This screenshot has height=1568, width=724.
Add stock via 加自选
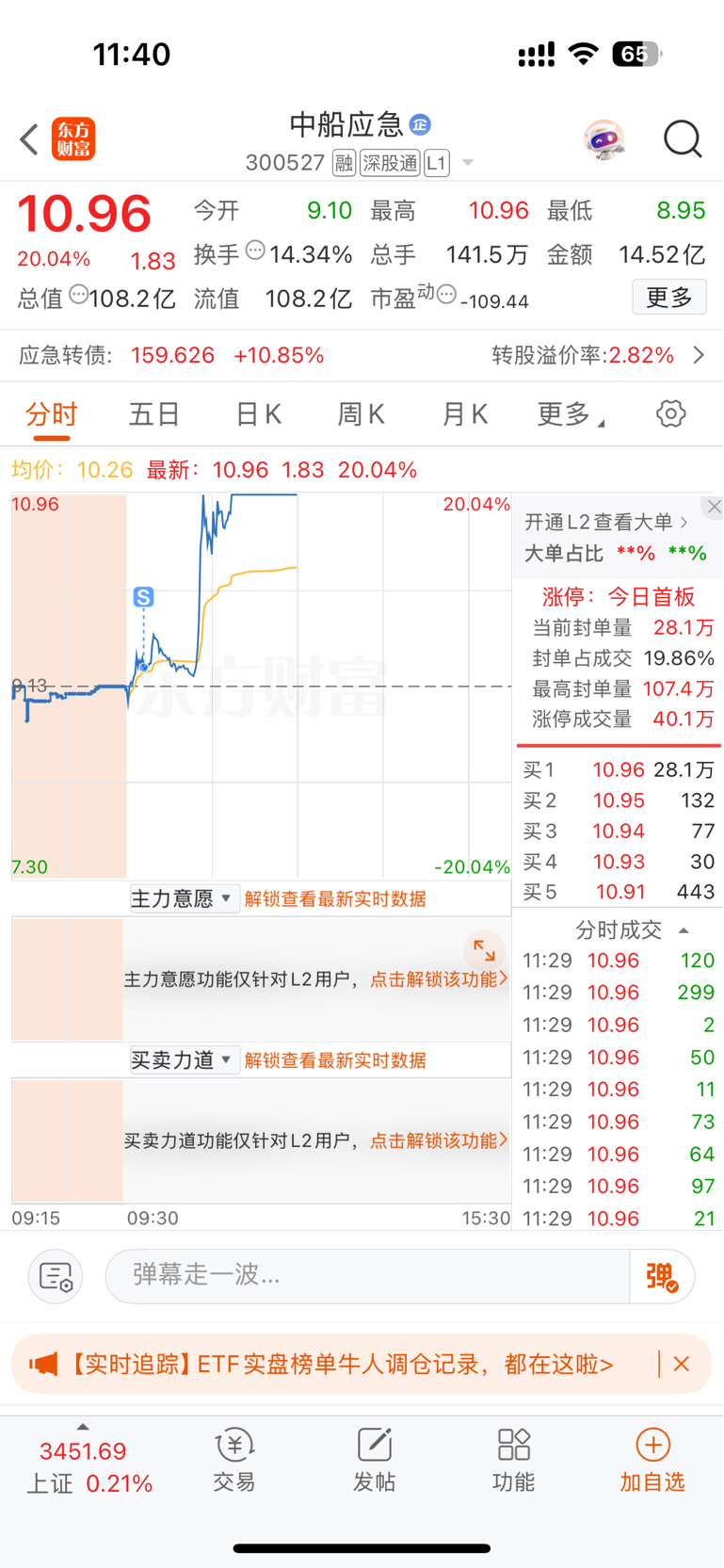pyautogui.click(x=652, y=1460)
